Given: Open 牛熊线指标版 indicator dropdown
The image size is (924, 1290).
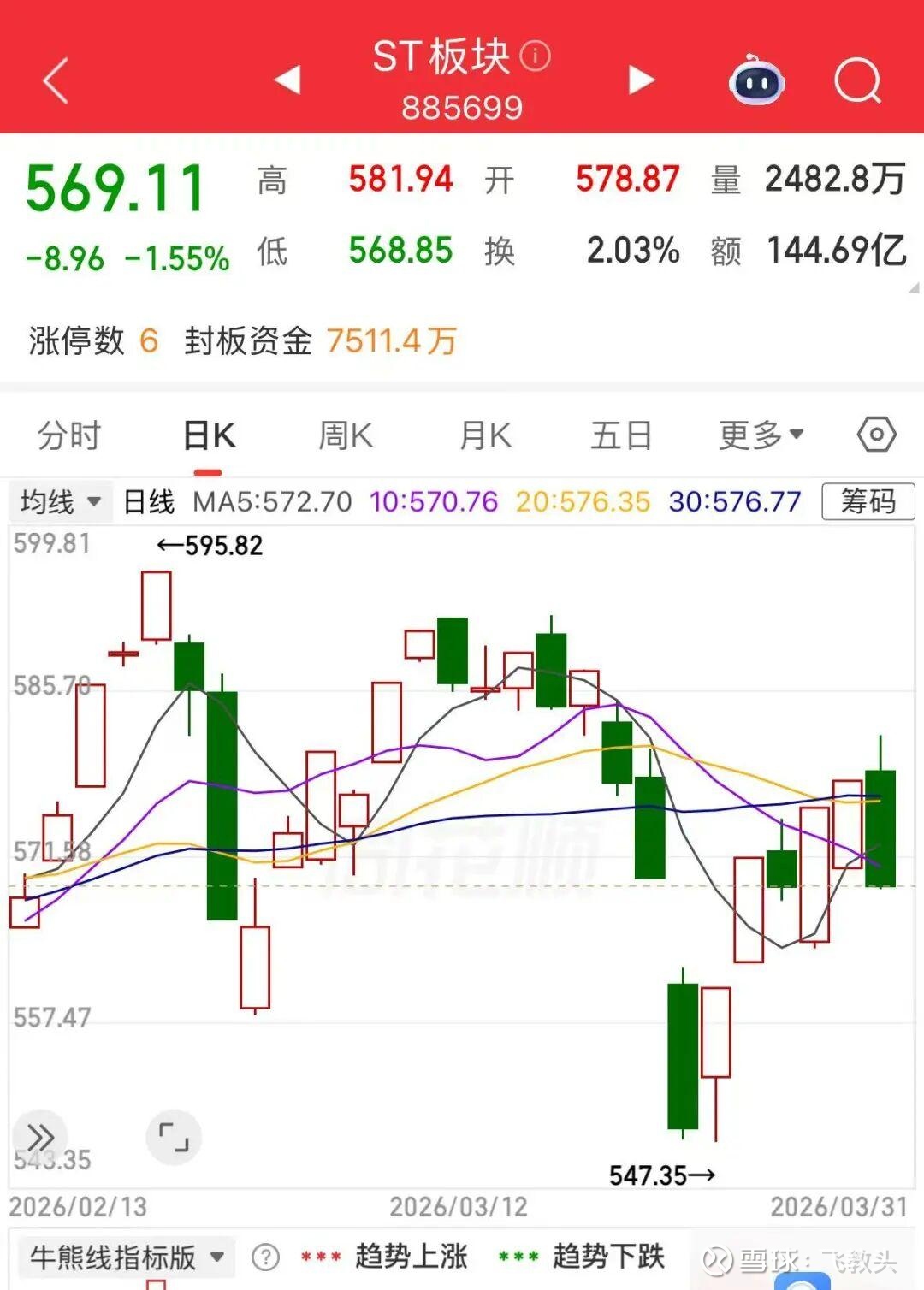Looking at the screenshot, I should coord(126,1257).
